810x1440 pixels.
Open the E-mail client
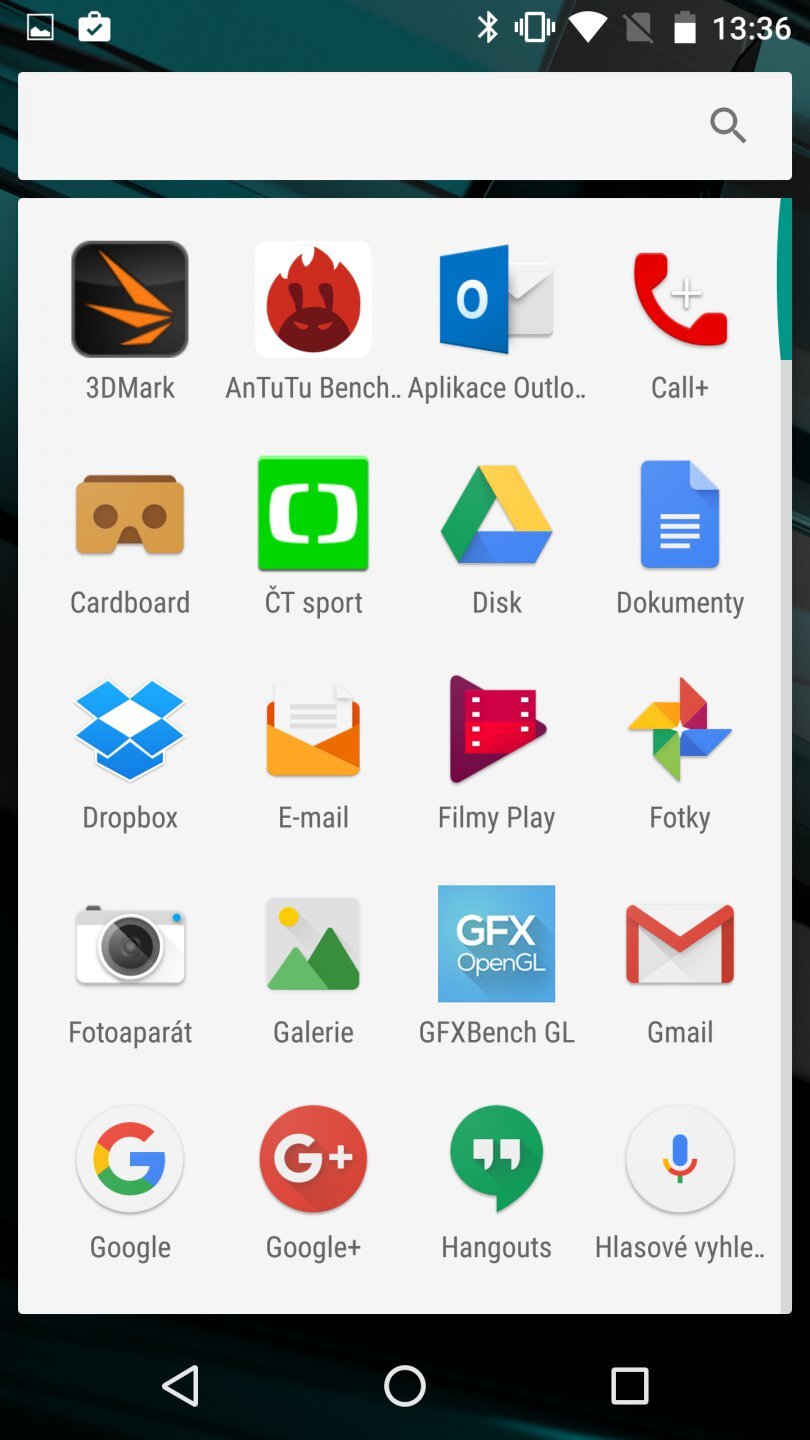pyautogui.click(x=313, y=729)
